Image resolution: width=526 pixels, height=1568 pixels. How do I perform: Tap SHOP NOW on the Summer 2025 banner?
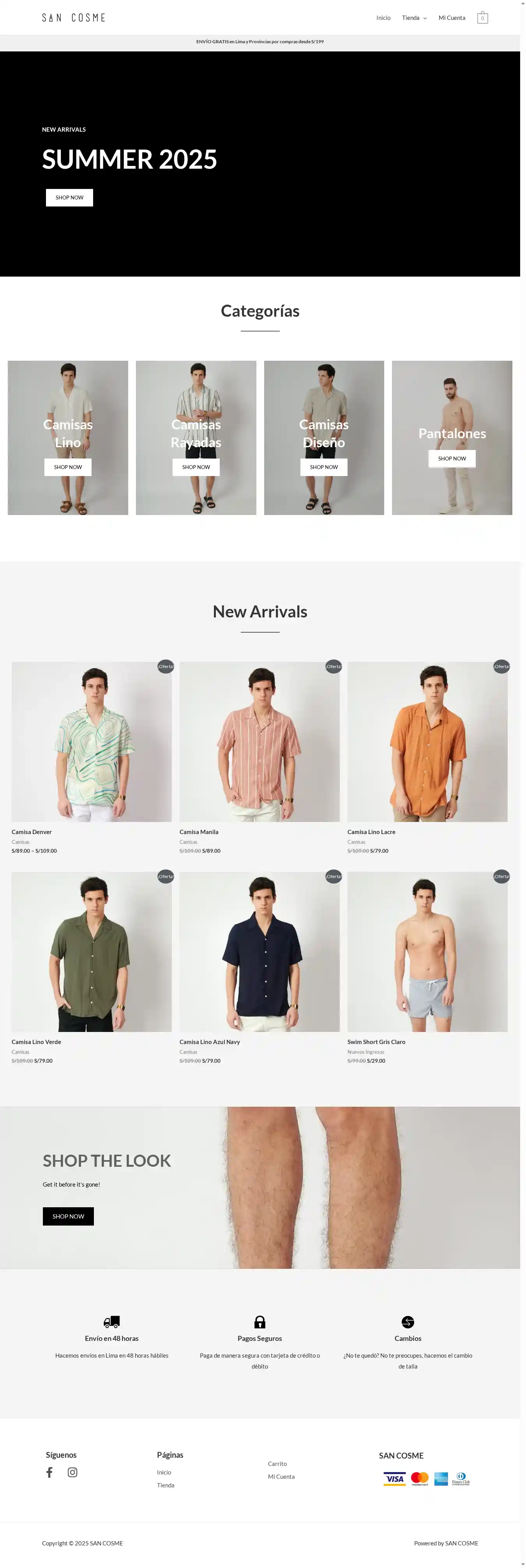[x=69, y=198]
